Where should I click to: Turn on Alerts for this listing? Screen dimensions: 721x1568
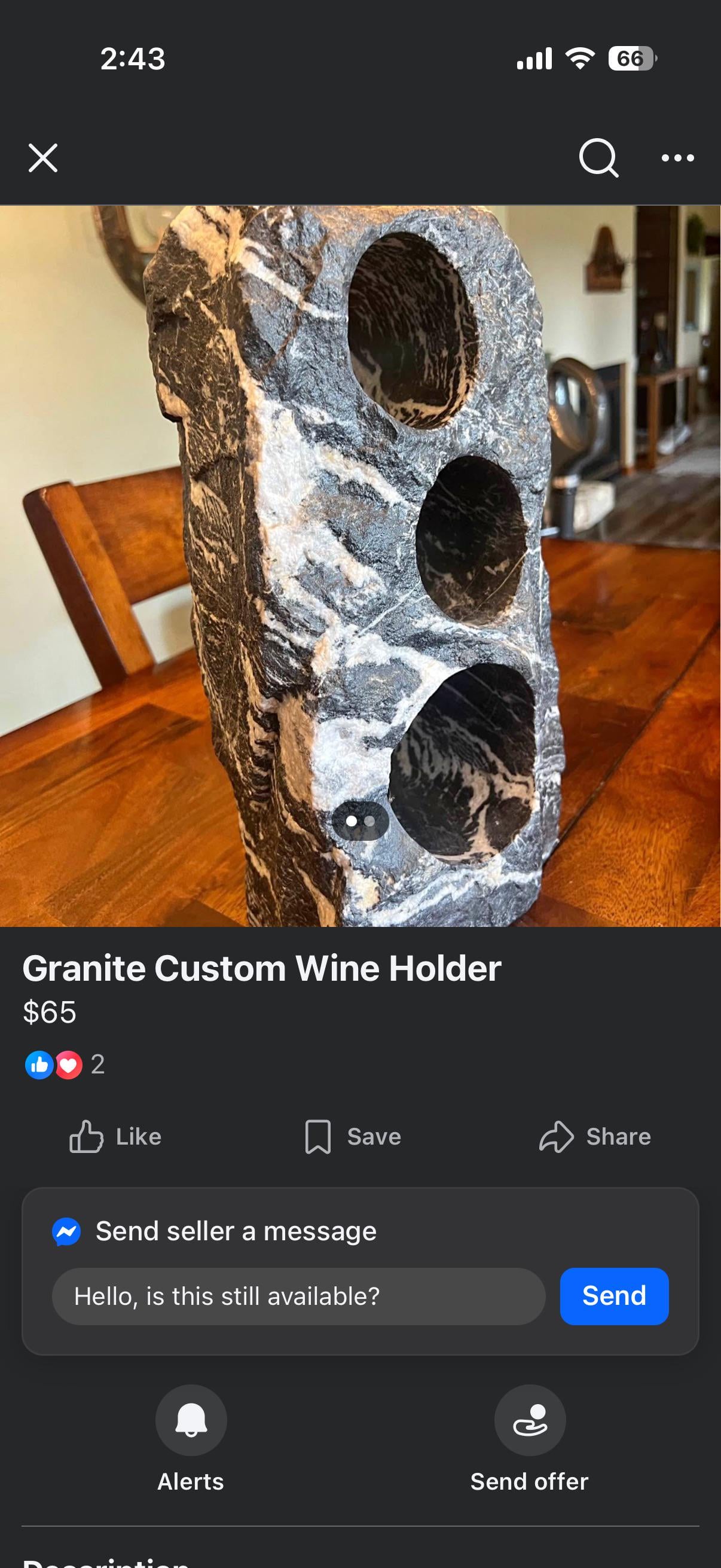[191, 1421]
